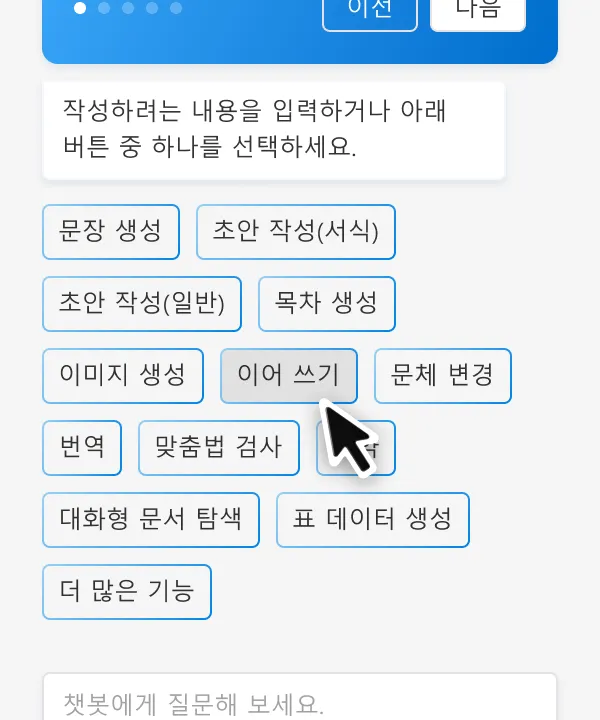Start 이미지 생성

(123, 376)
